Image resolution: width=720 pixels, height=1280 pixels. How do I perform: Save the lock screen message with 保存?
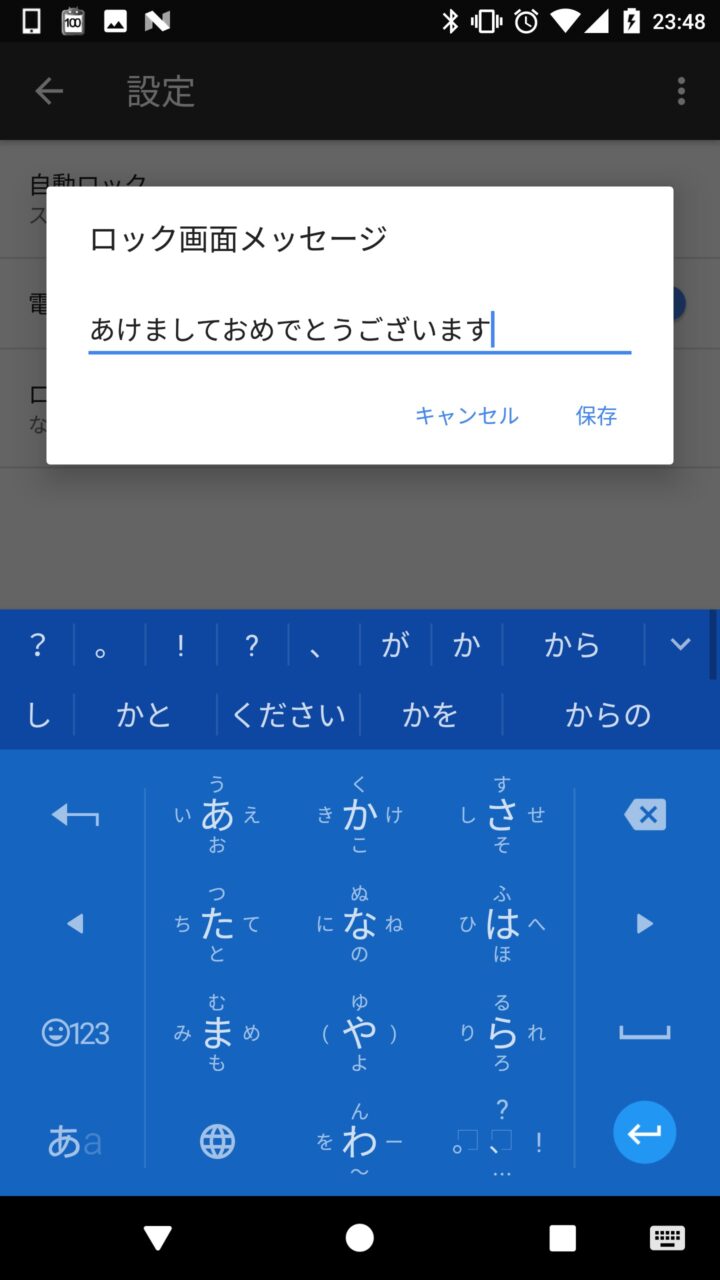(596, 415)
